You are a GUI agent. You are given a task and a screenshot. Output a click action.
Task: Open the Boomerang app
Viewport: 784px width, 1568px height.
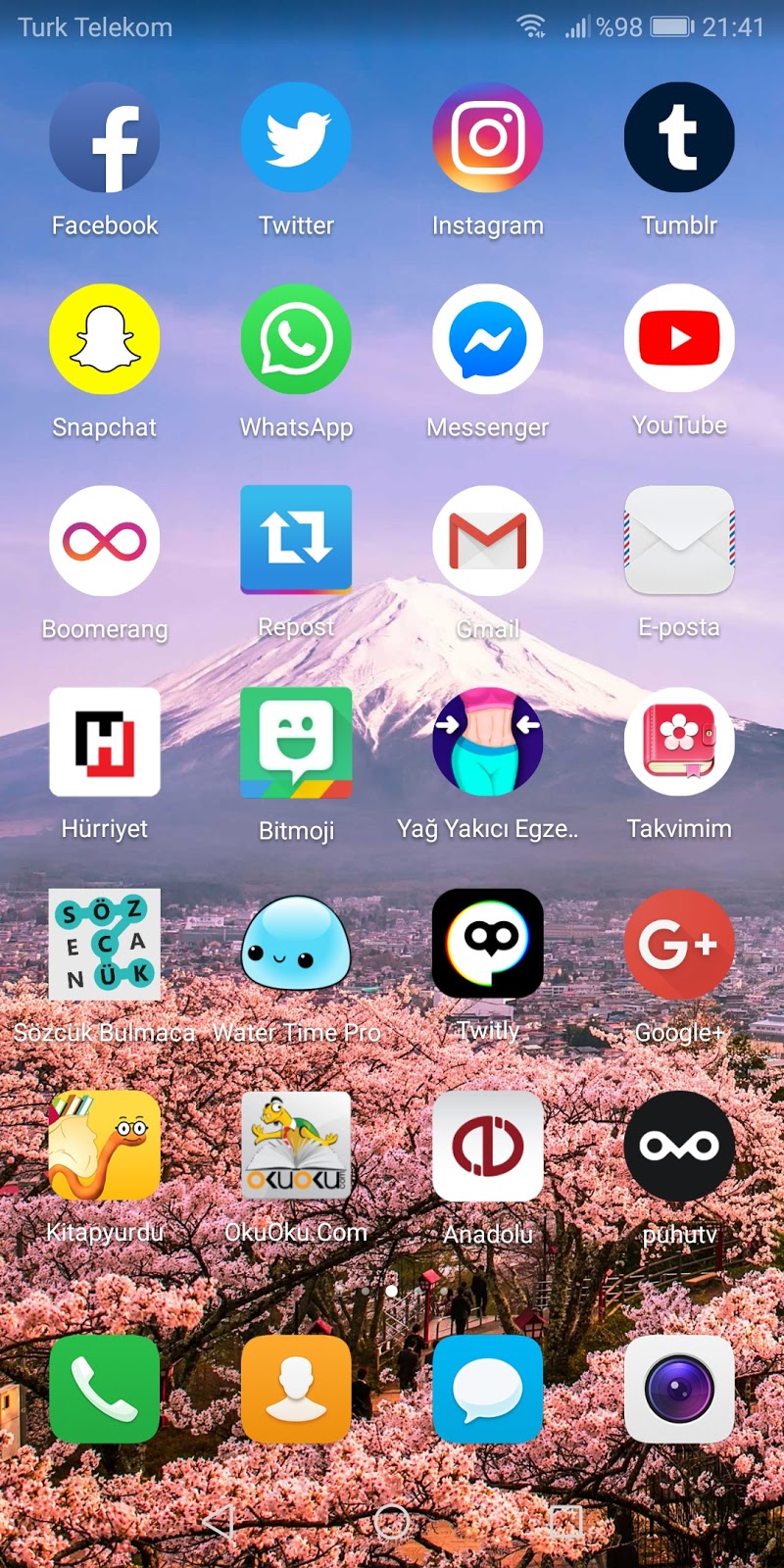click(105, 542)
